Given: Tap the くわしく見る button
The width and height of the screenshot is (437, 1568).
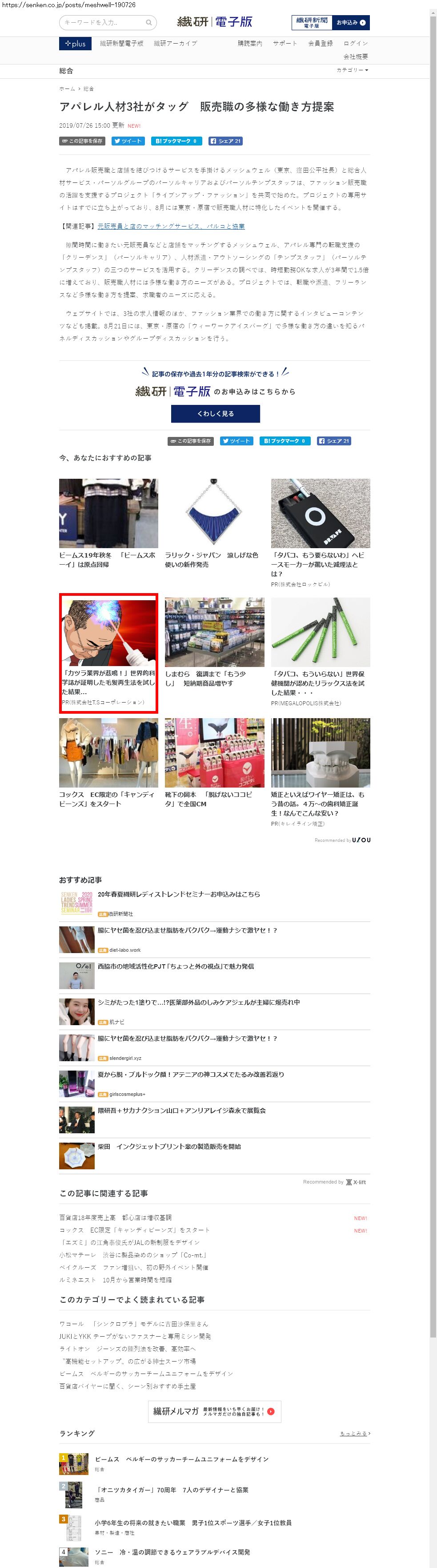Looking at the screenshot, I should (x=215, y=414).
